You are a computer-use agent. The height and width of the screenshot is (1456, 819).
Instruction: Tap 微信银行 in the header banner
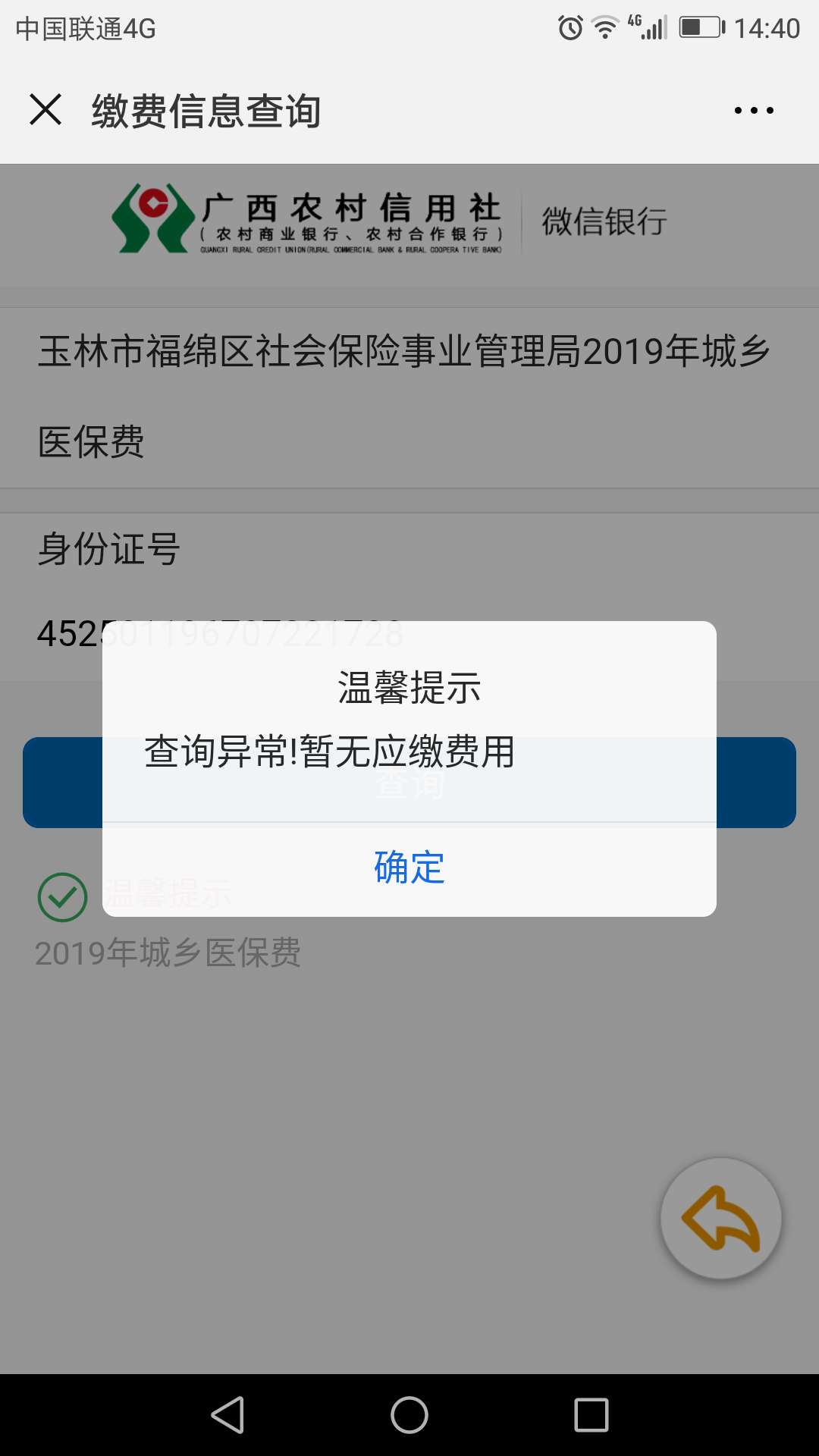(x=603, y=221)
